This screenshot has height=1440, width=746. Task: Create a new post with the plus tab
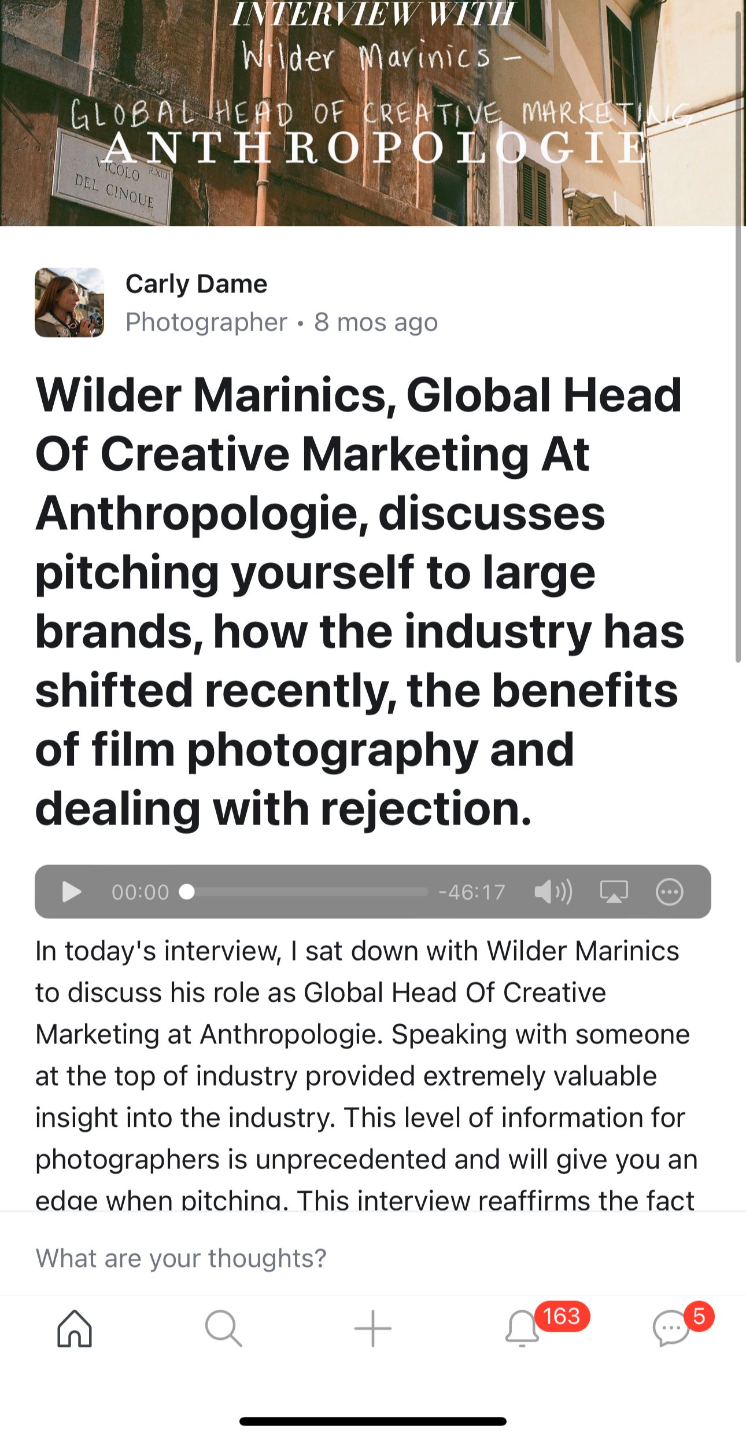[372, 1329]
